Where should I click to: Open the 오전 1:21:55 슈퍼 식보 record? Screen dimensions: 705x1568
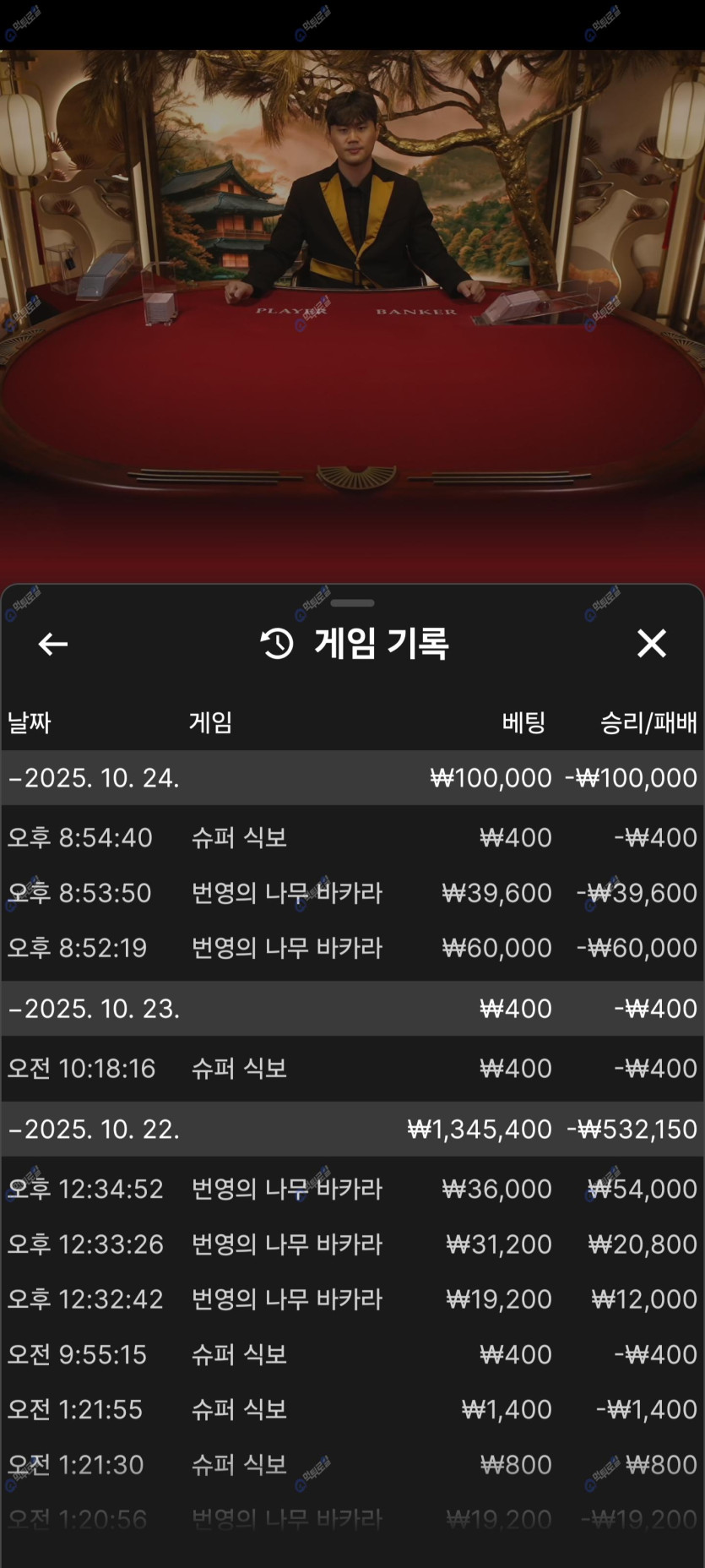(x=352, y=1409)
